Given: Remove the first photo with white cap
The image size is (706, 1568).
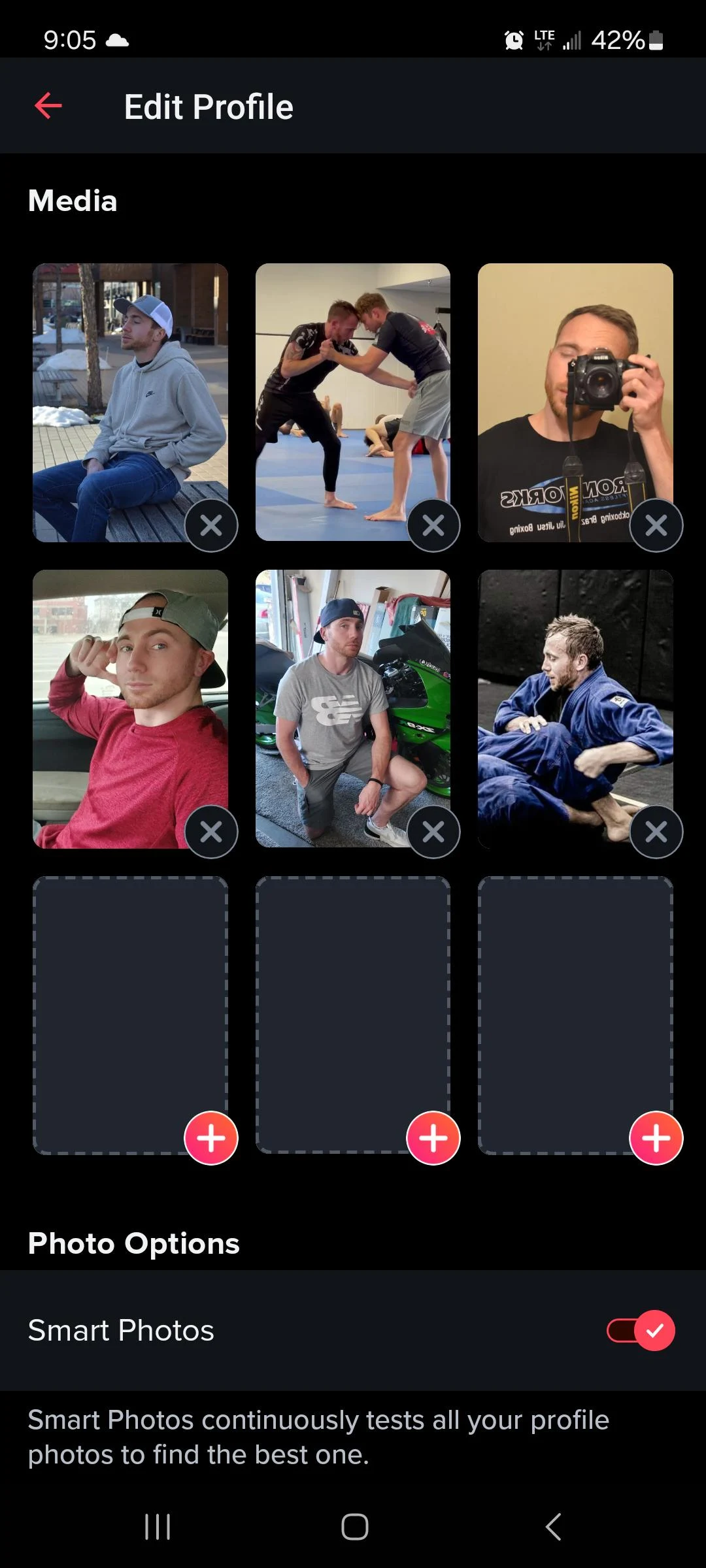Looking at the screenshot, I should [210, 526].
